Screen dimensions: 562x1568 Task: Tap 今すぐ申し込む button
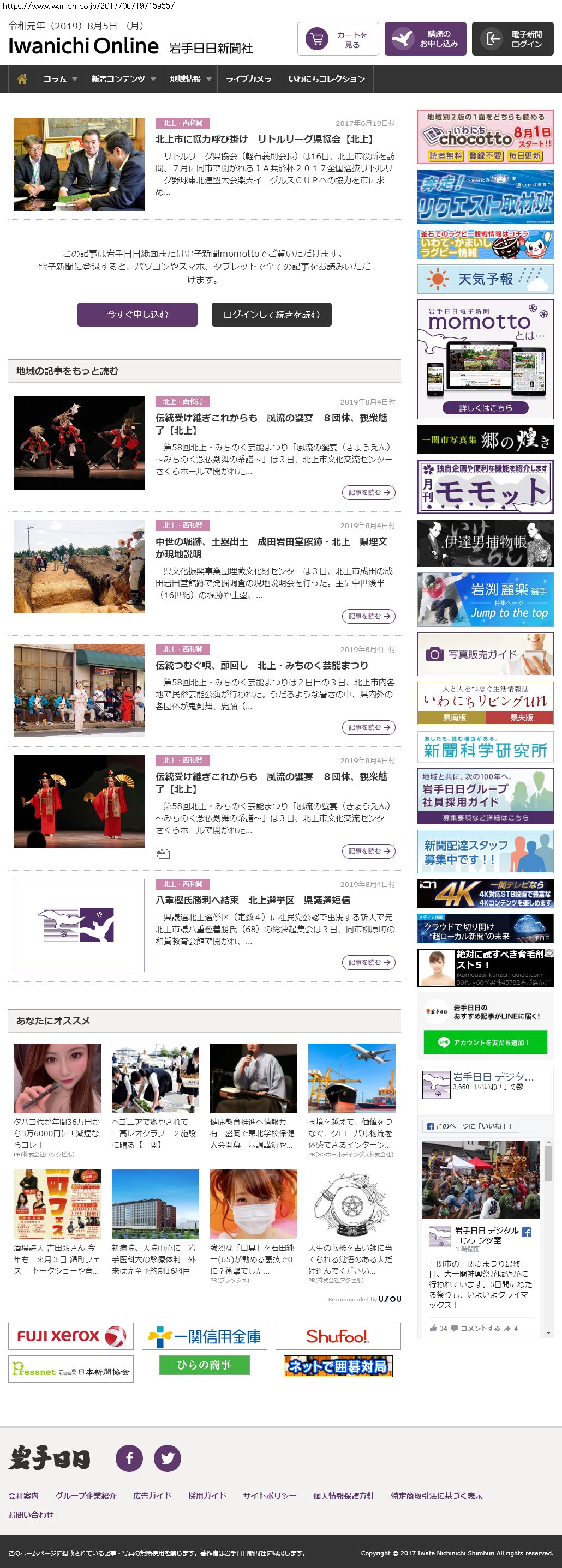pyautogui.click(x=137, y=315)
